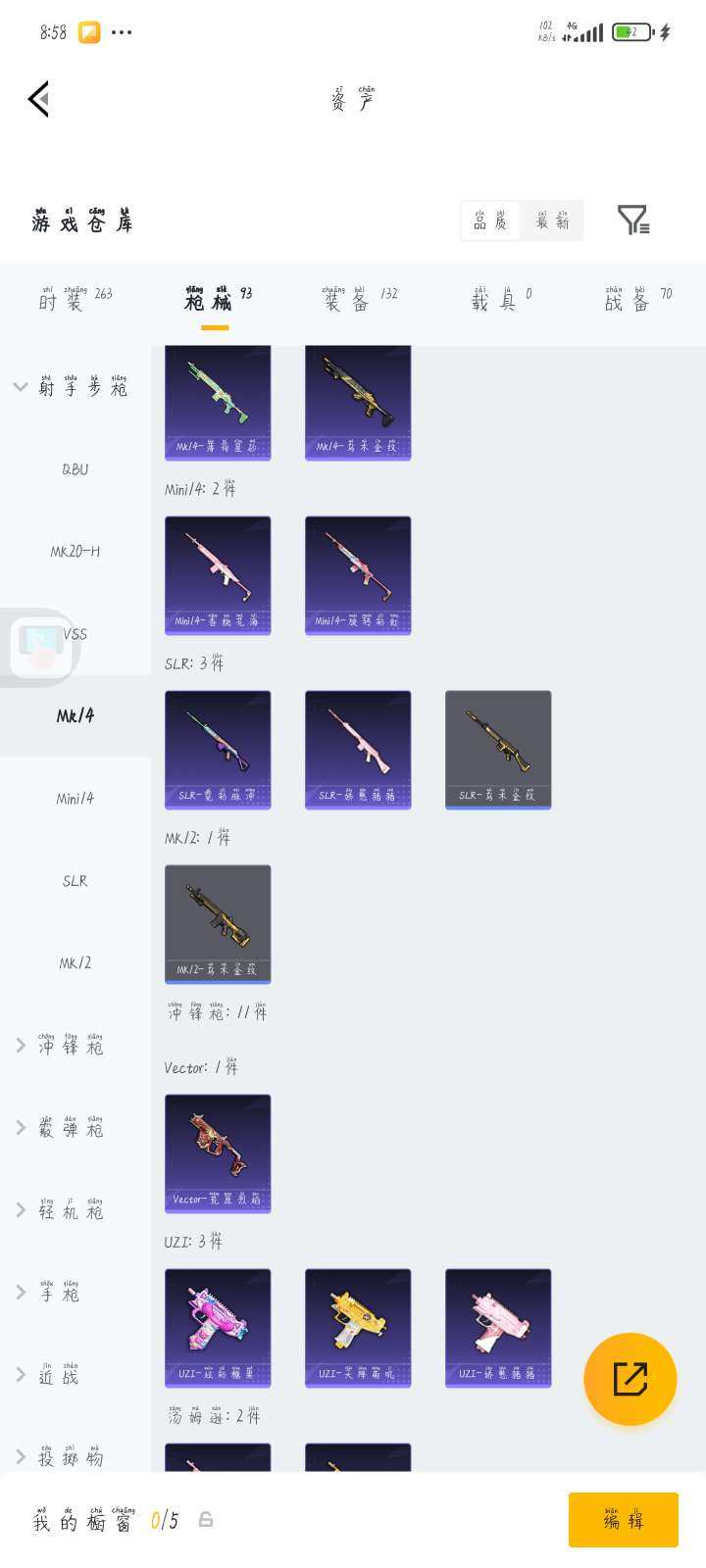The height and width of the screenshot is (1568, 706).
Task: Switch to the 时装 tab
Action: point(76,298)
